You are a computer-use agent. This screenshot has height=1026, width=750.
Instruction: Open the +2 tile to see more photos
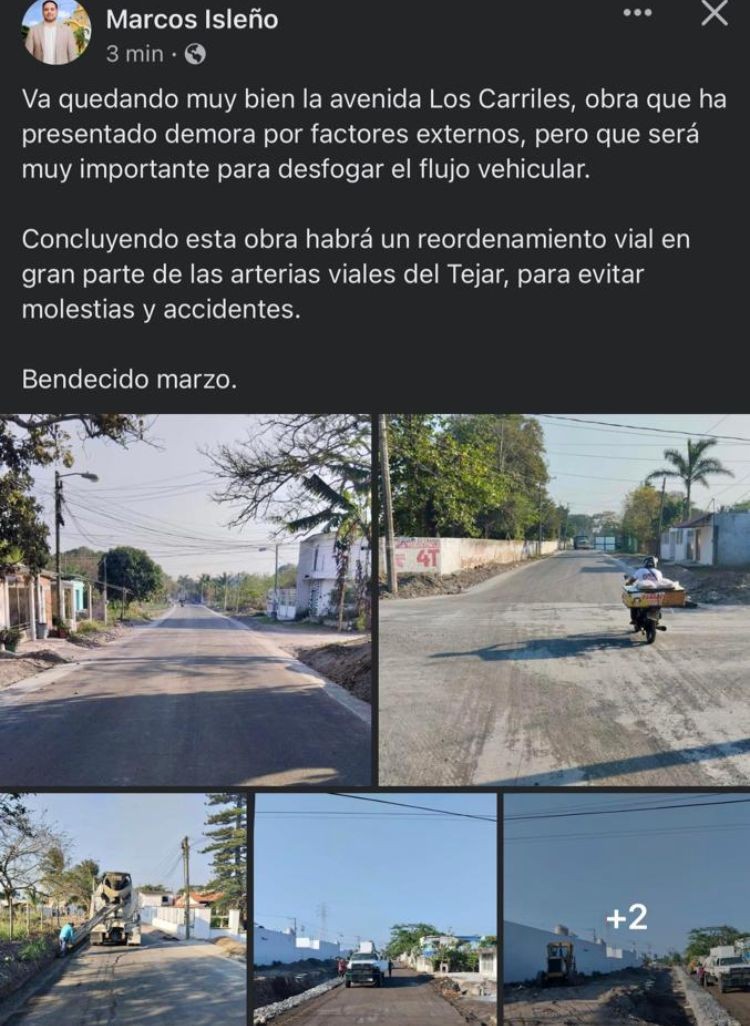[627, 908]
